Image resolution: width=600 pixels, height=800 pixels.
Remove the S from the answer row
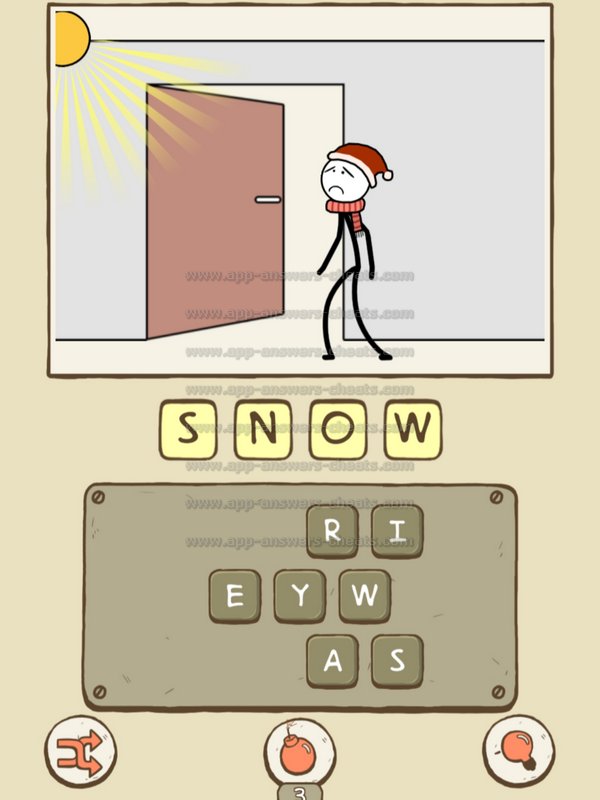coord(187,430)
